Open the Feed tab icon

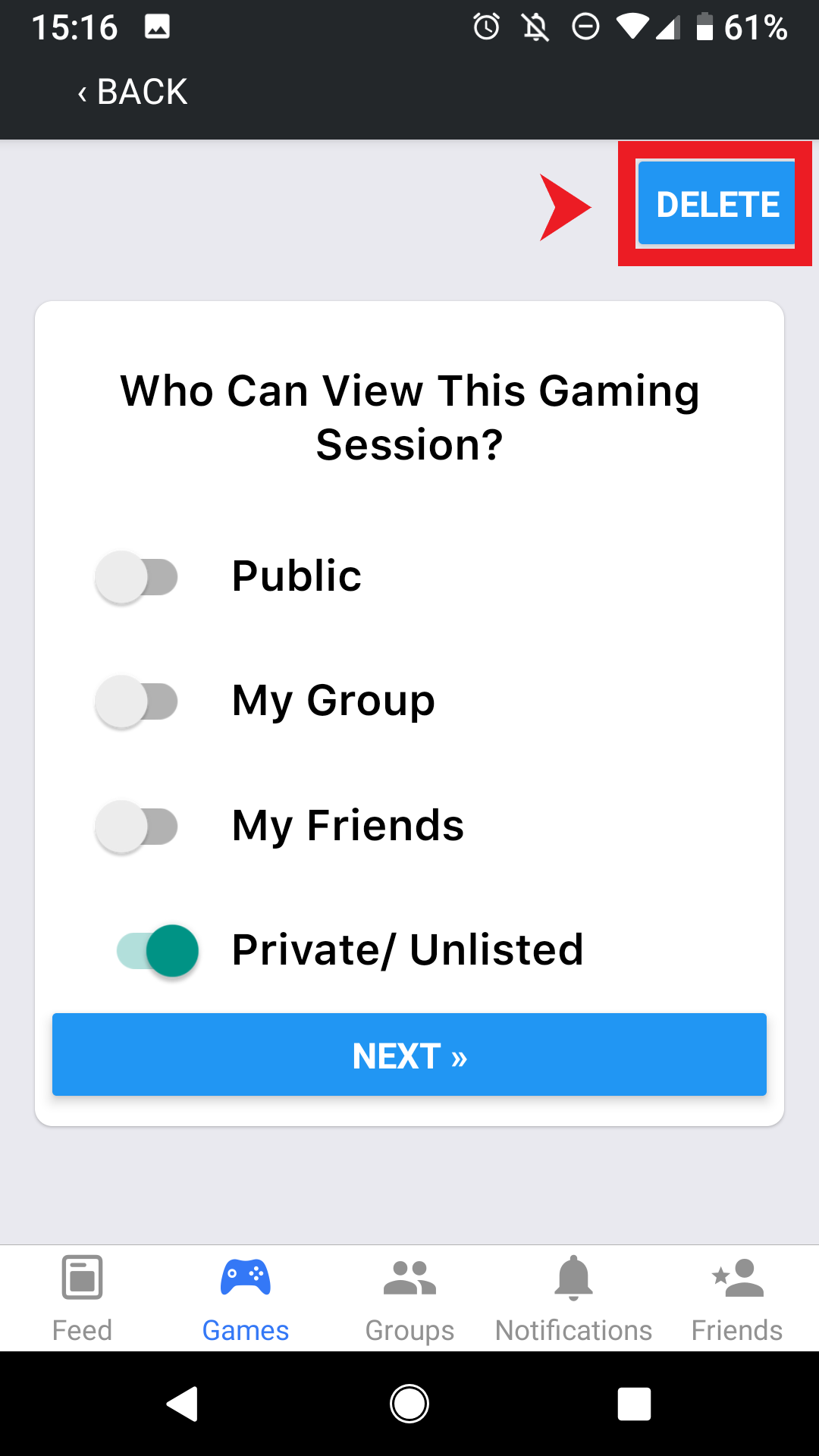[82, 1278]
